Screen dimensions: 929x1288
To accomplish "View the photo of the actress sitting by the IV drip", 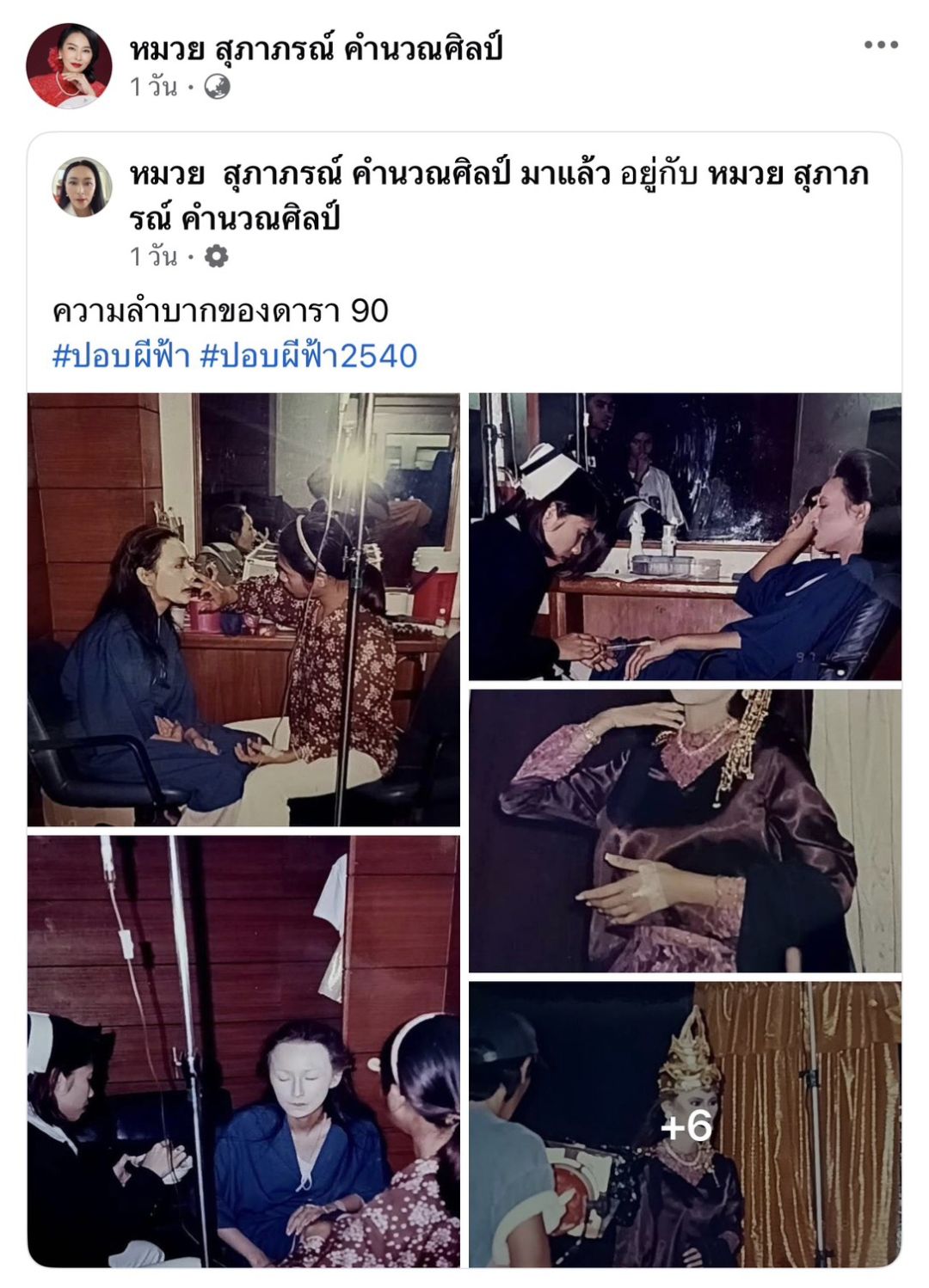I will coord(243,1051).
